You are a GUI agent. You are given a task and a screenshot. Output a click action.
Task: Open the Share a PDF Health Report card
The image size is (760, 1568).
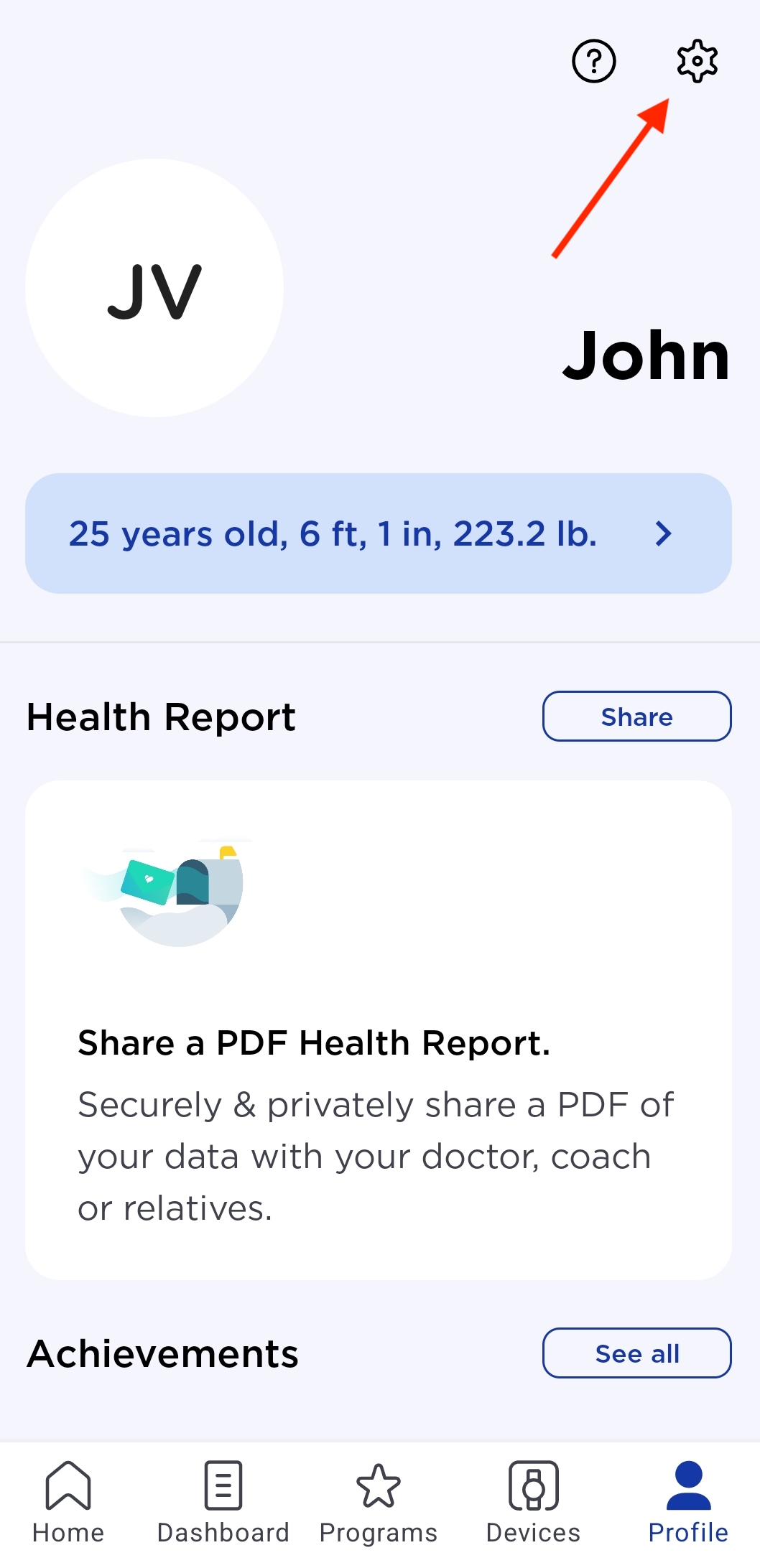(x=379, y=1030)
